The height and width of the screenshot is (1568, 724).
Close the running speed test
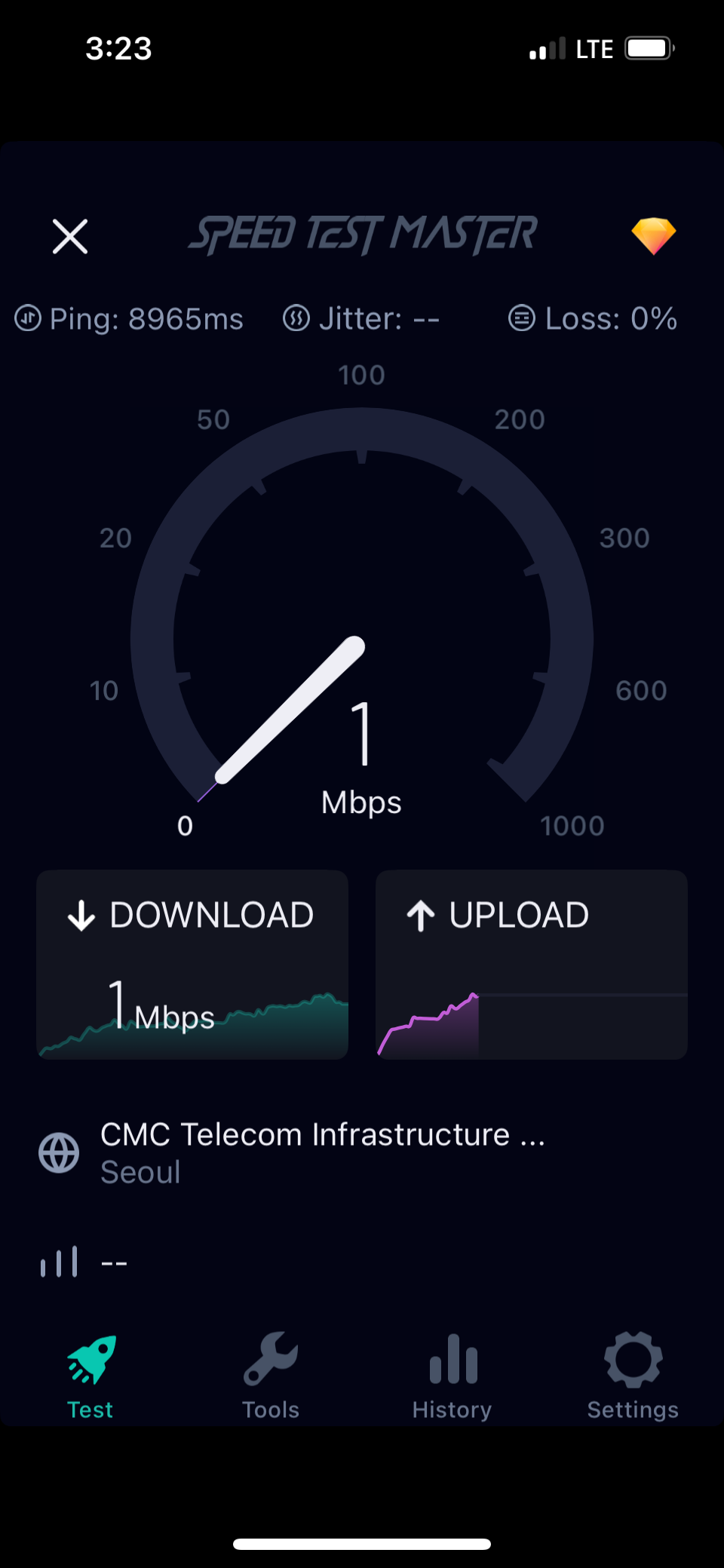coord(70,236)
